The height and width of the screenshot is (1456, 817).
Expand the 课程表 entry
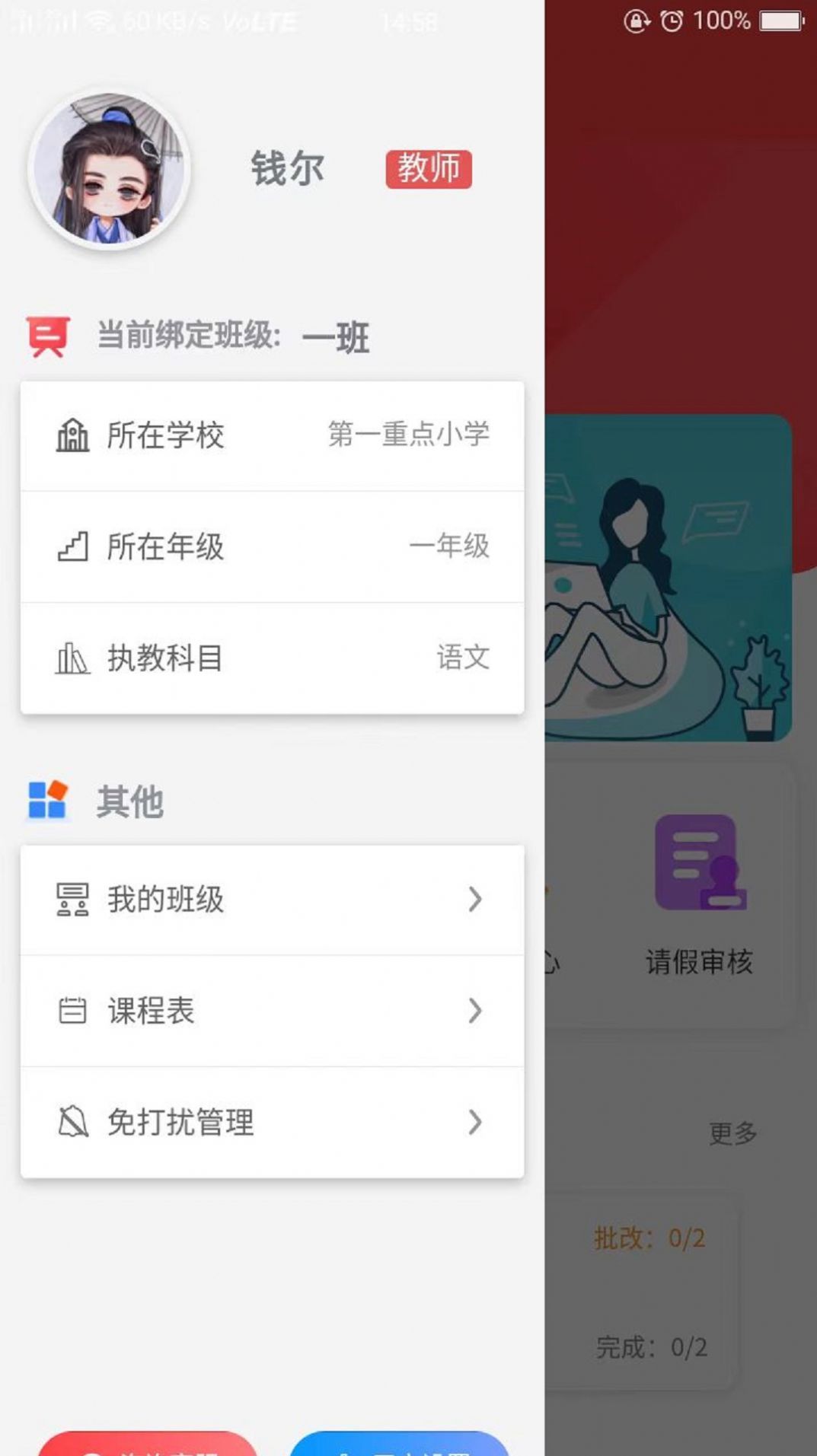(476, 1012)
